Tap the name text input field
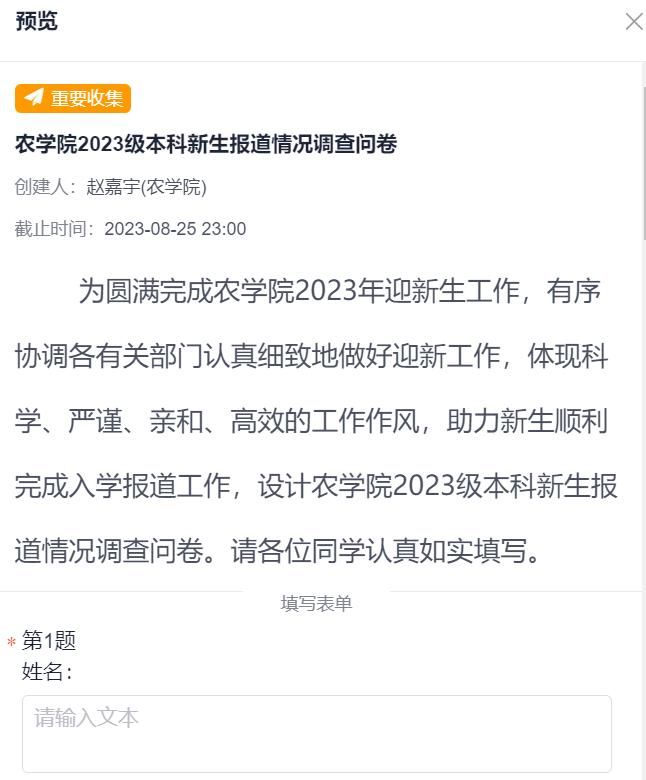The height and width of the screenshot is (780, 646). tap(317, 733)
